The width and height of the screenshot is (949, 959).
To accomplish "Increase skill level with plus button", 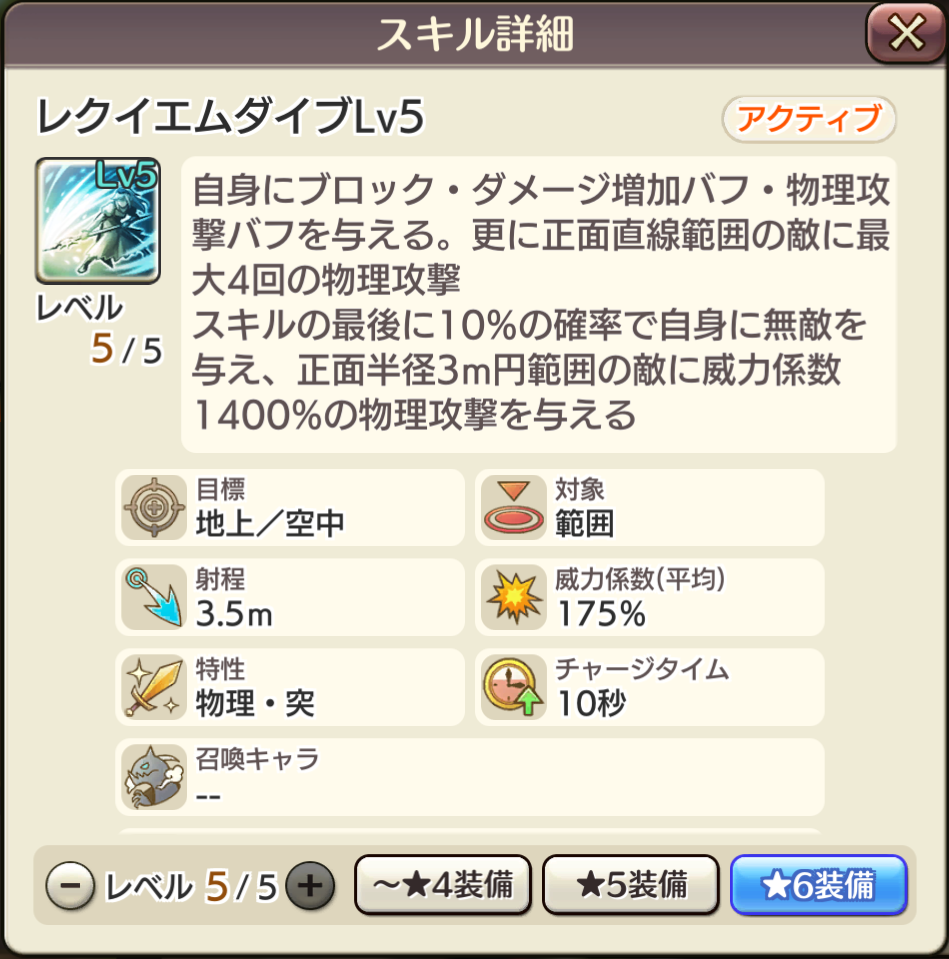I will pyautogui.click(x=310, y=885).
